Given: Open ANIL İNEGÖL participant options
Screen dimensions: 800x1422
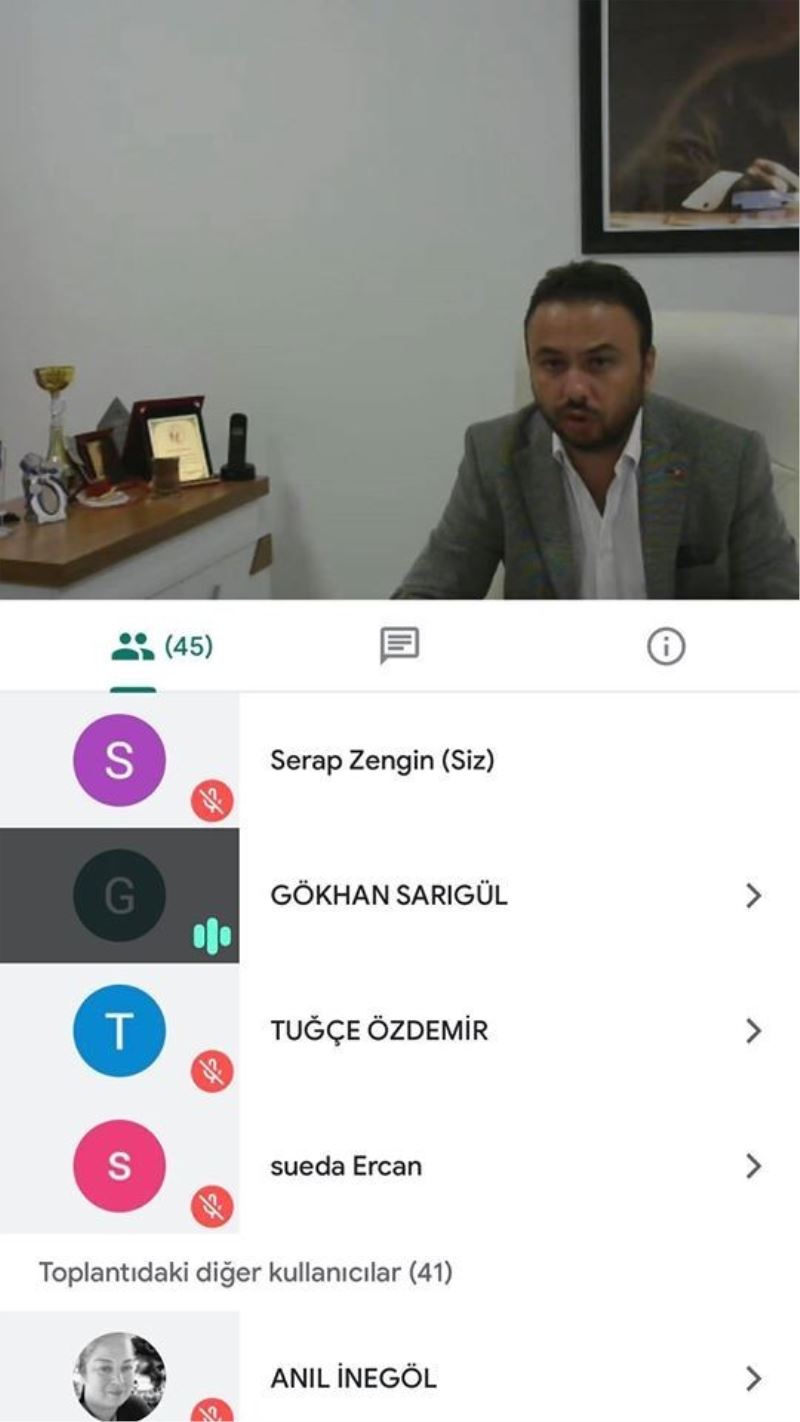Looking at the screenshot, I should (754, 1379).
